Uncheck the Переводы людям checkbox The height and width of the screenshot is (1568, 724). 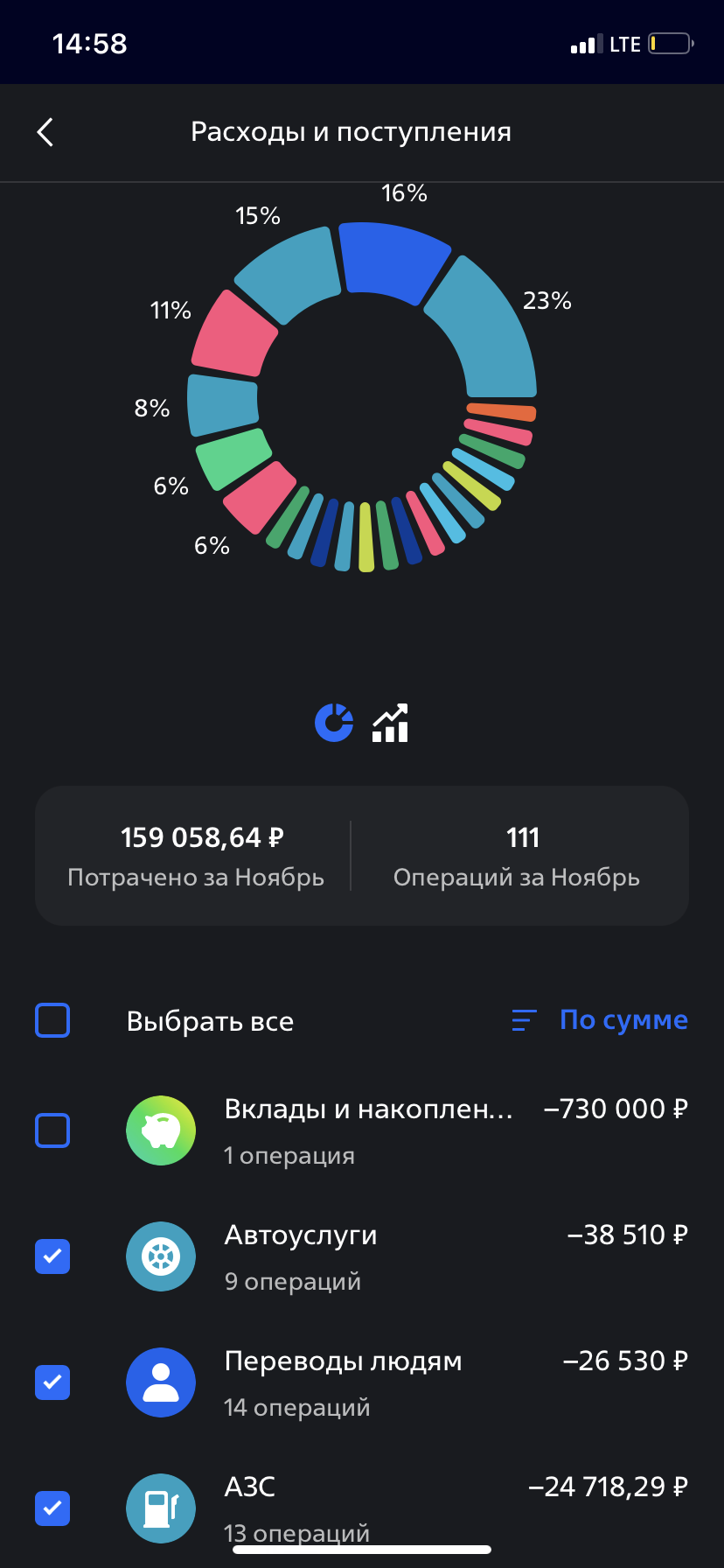point(52,1382)
